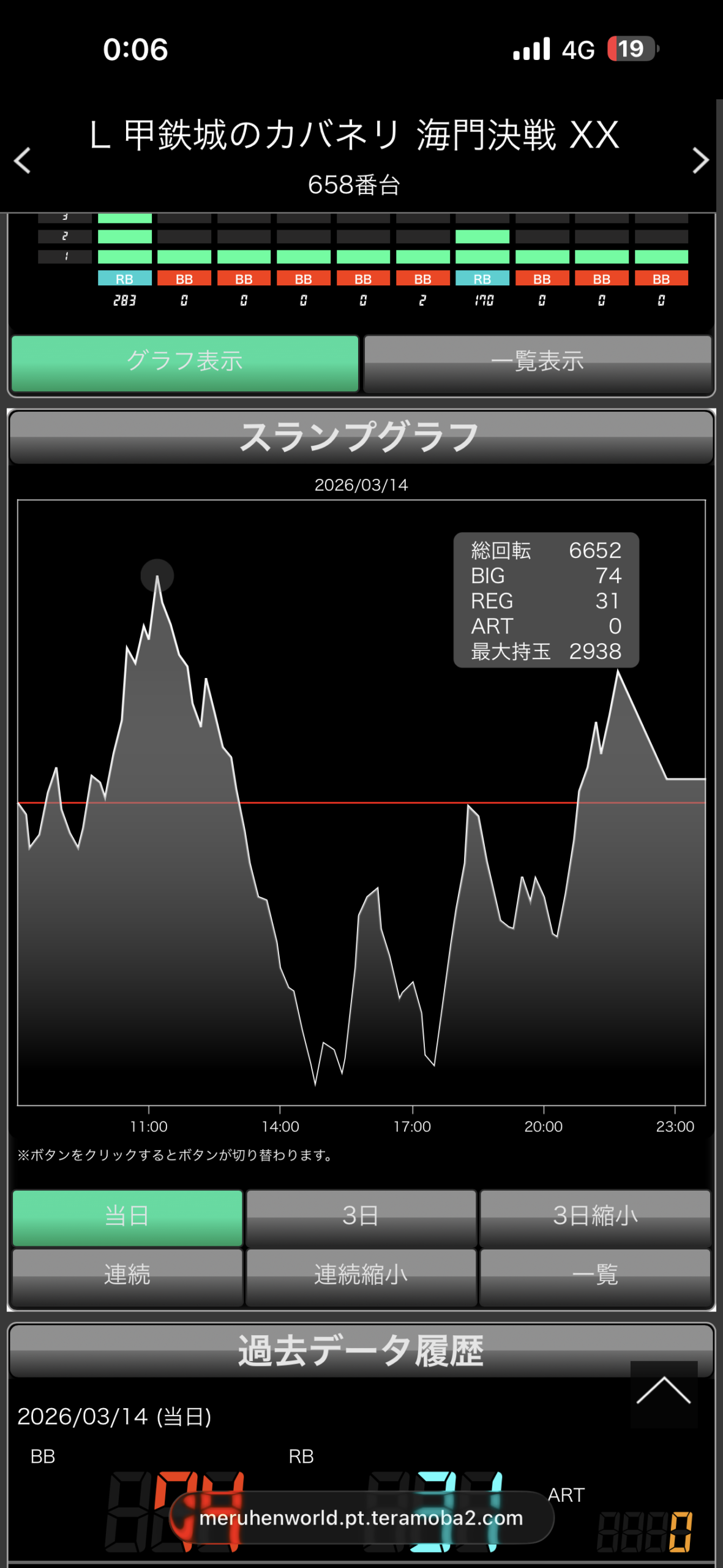Open the 一覧 graph list

[595, 1275]
